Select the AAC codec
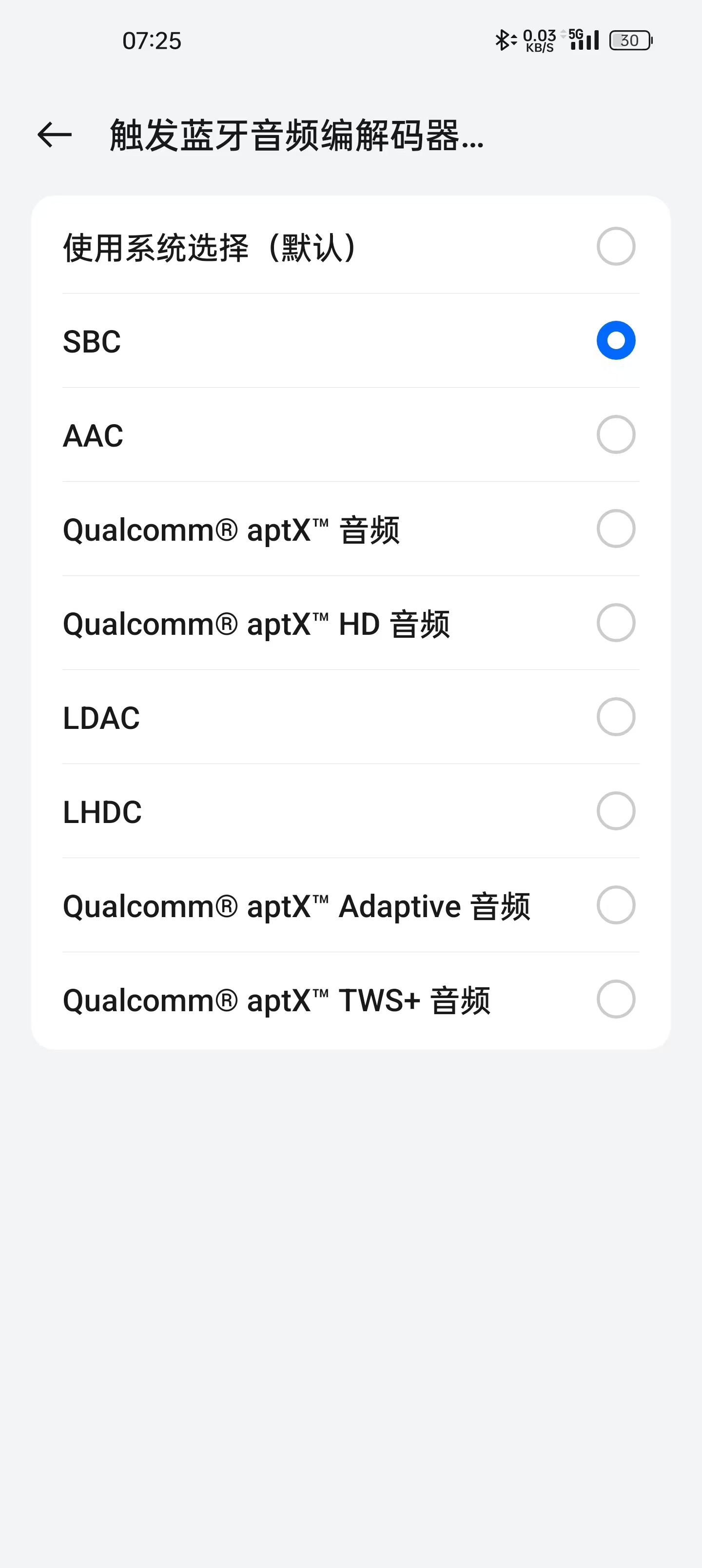This screenshot has width=702, height=1568. click(616, 434)
